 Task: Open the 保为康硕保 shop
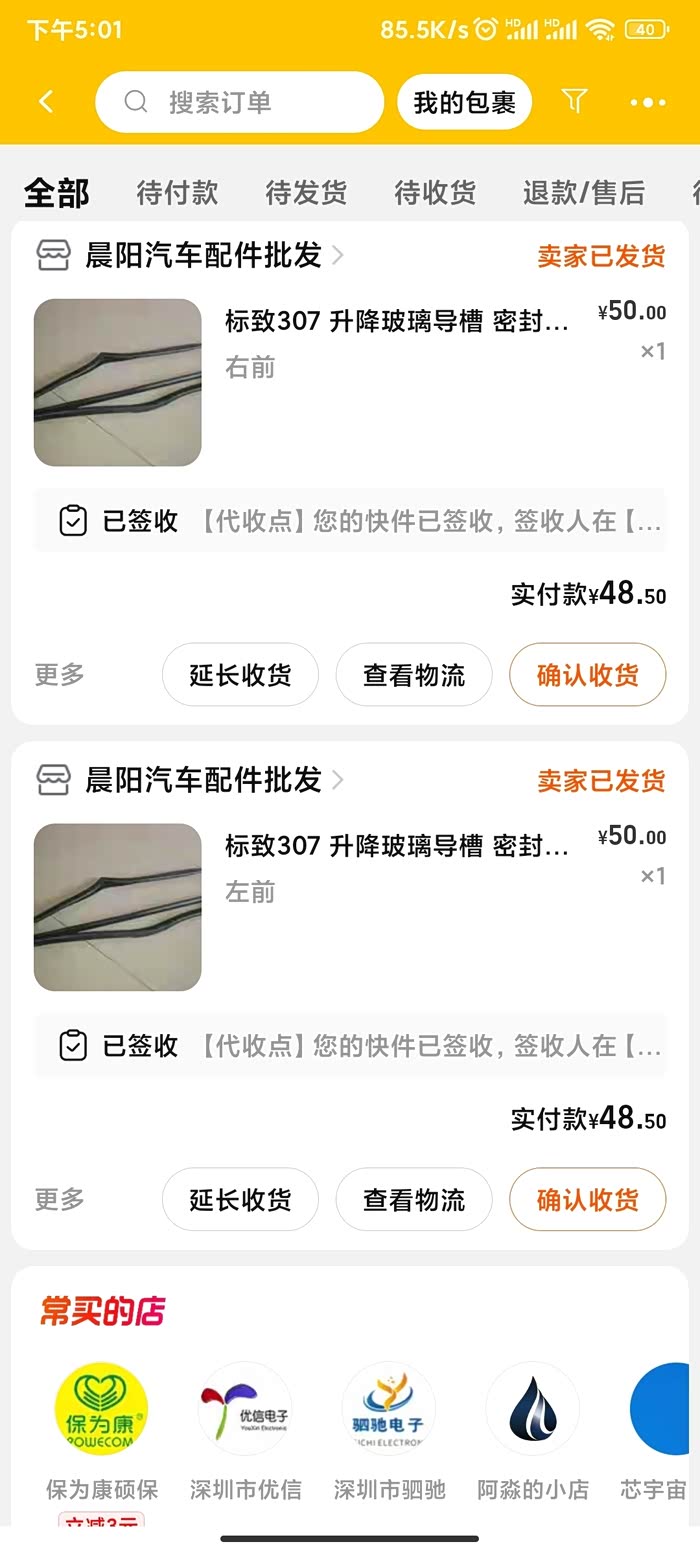point(101,1410)
